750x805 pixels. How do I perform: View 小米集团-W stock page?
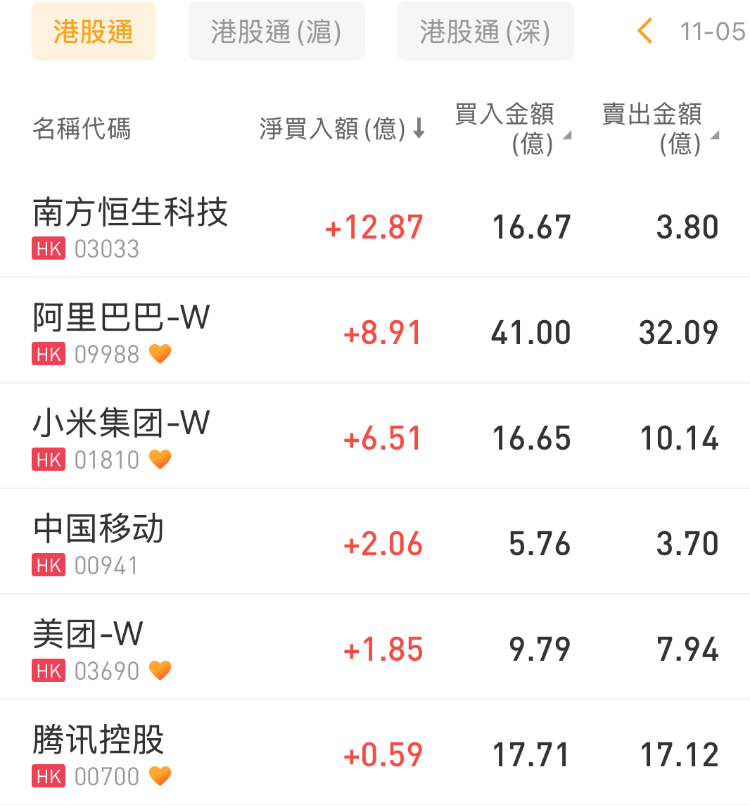click(x=121, y=438)
